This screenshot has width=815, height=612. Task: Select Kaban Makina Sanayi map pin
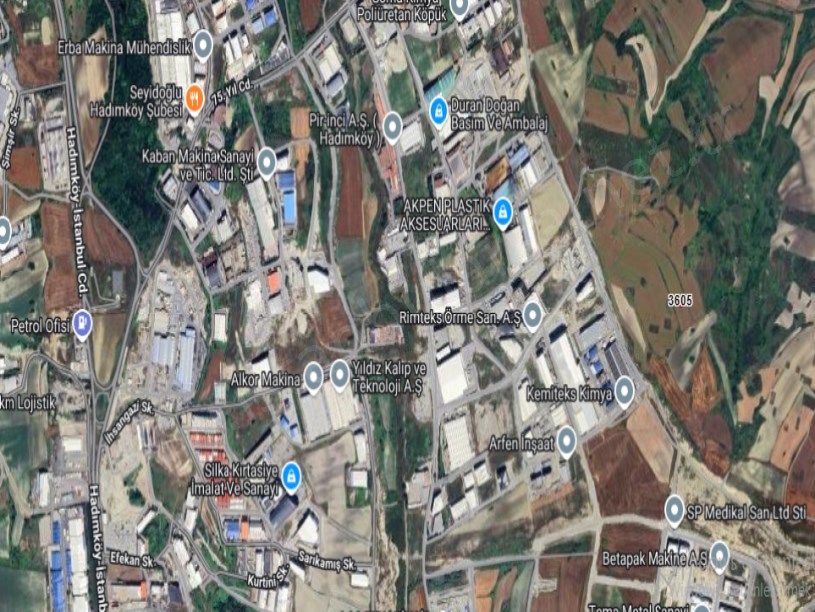click(x=266, y=161)
